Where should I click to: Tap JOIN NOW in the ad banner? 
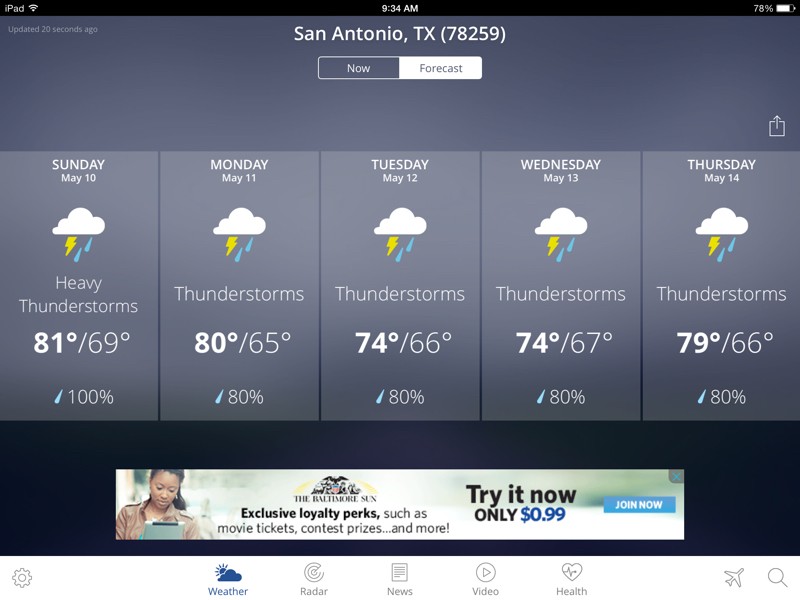click(x=638, y=505)
